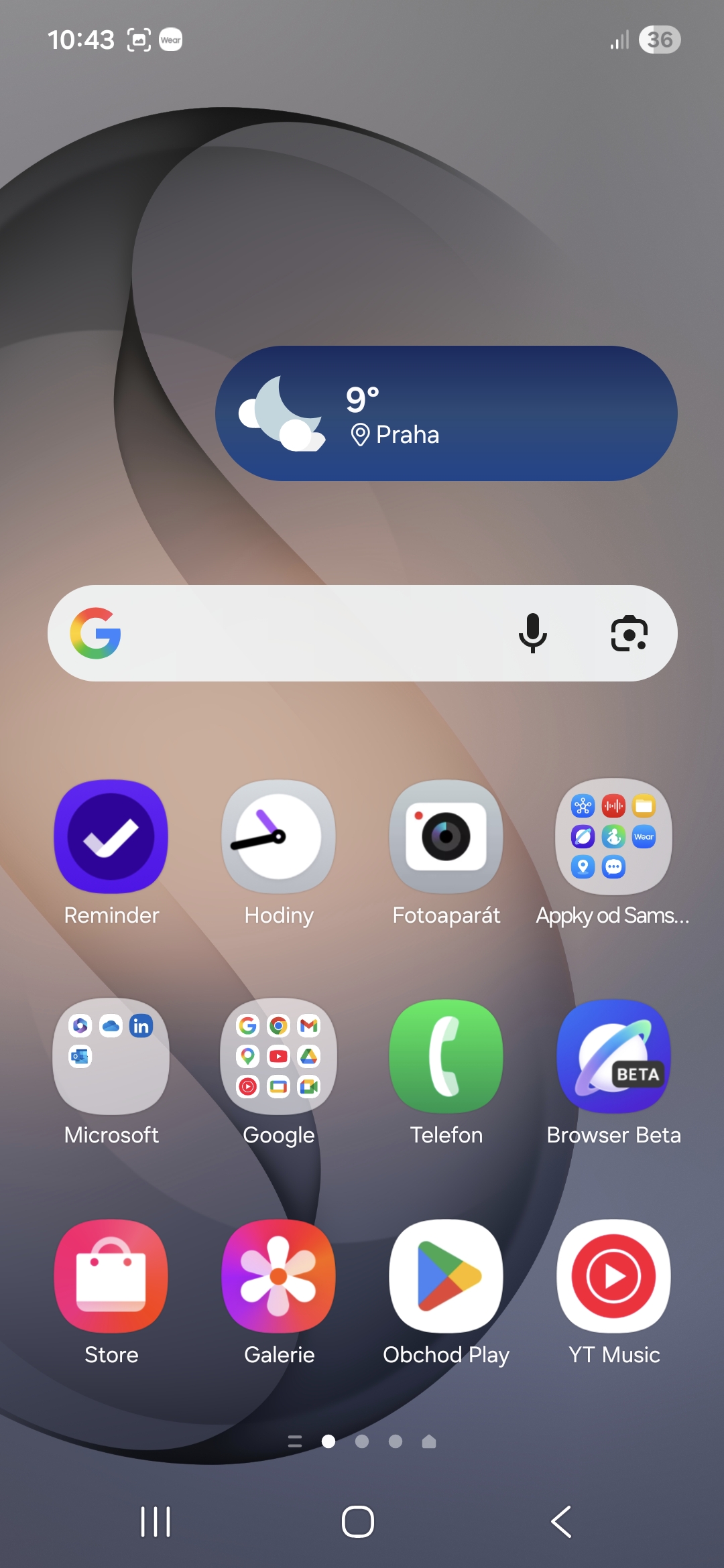Open the Hodiny clock app
Image resolution: width=724 pixels, height=1568 pixels.
279,836
